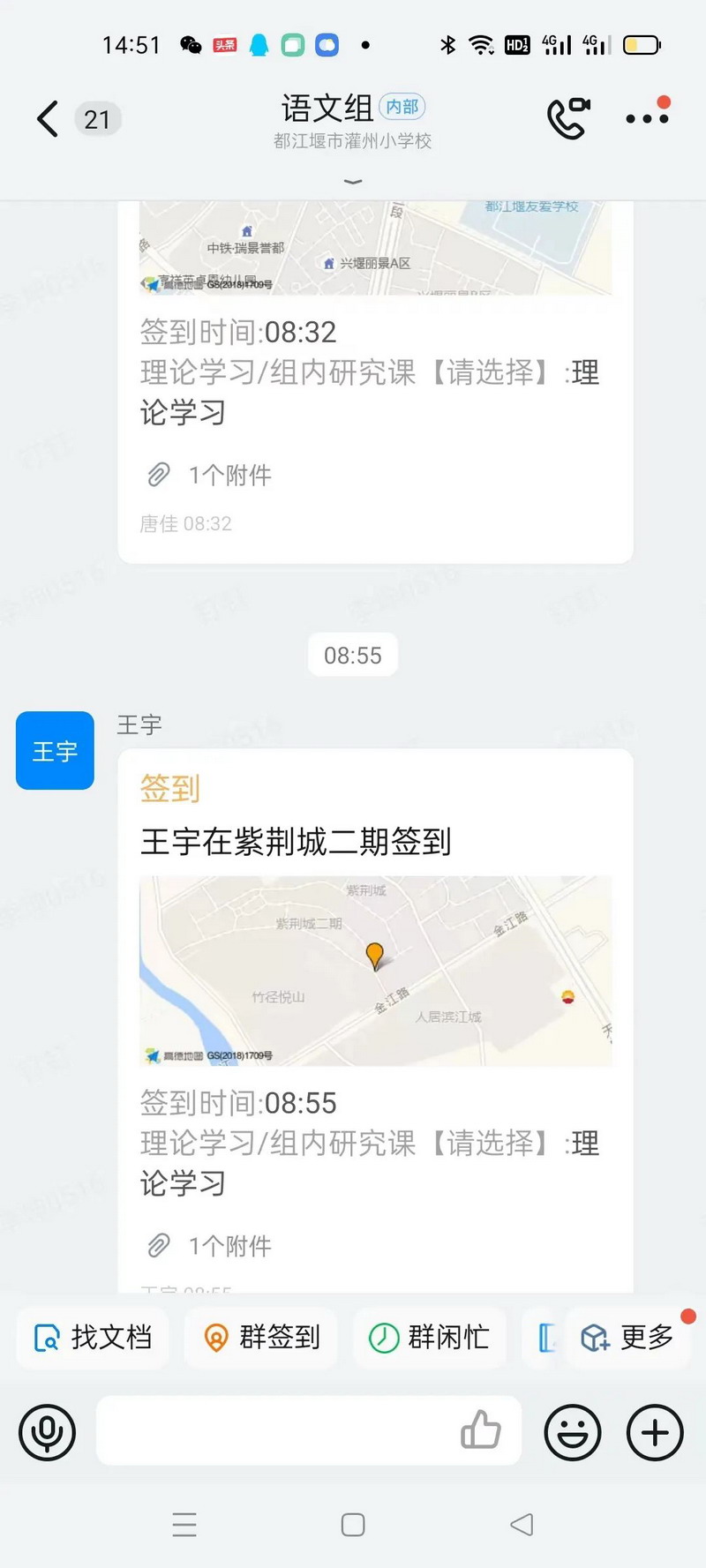Open the three-dot more options menu
706x1568 pixels.
click(x=647, y=118)
